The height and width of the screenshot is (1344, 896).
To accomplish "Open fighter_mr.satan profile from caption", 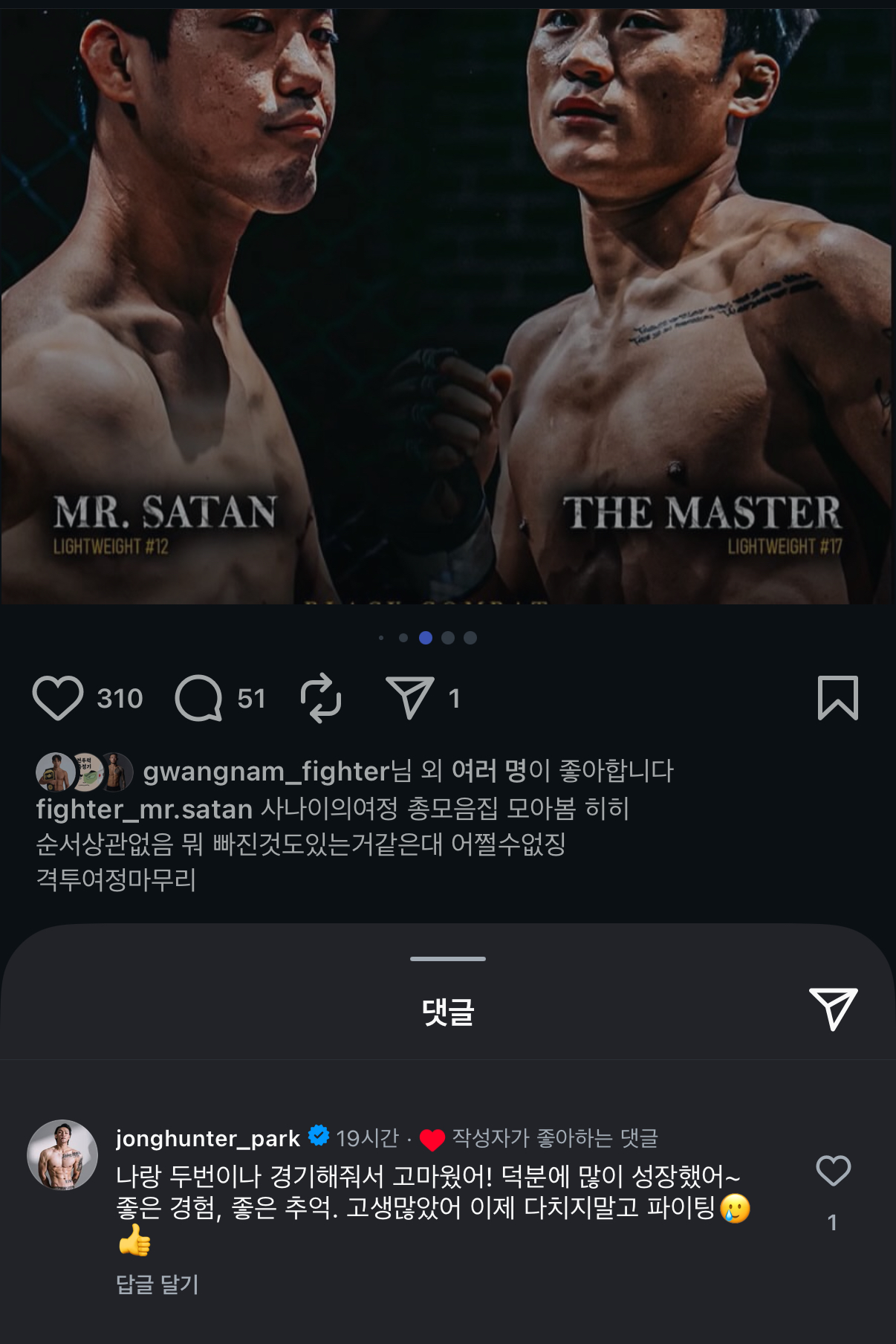I will coord(144,809).
